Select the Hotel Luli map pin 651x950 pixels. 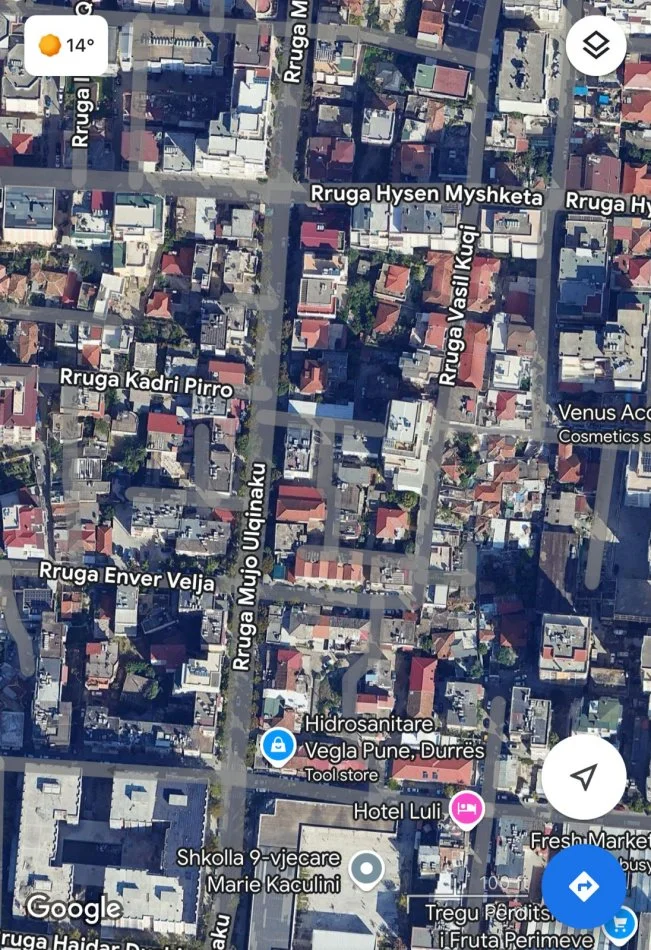click(x=466, y=808)
